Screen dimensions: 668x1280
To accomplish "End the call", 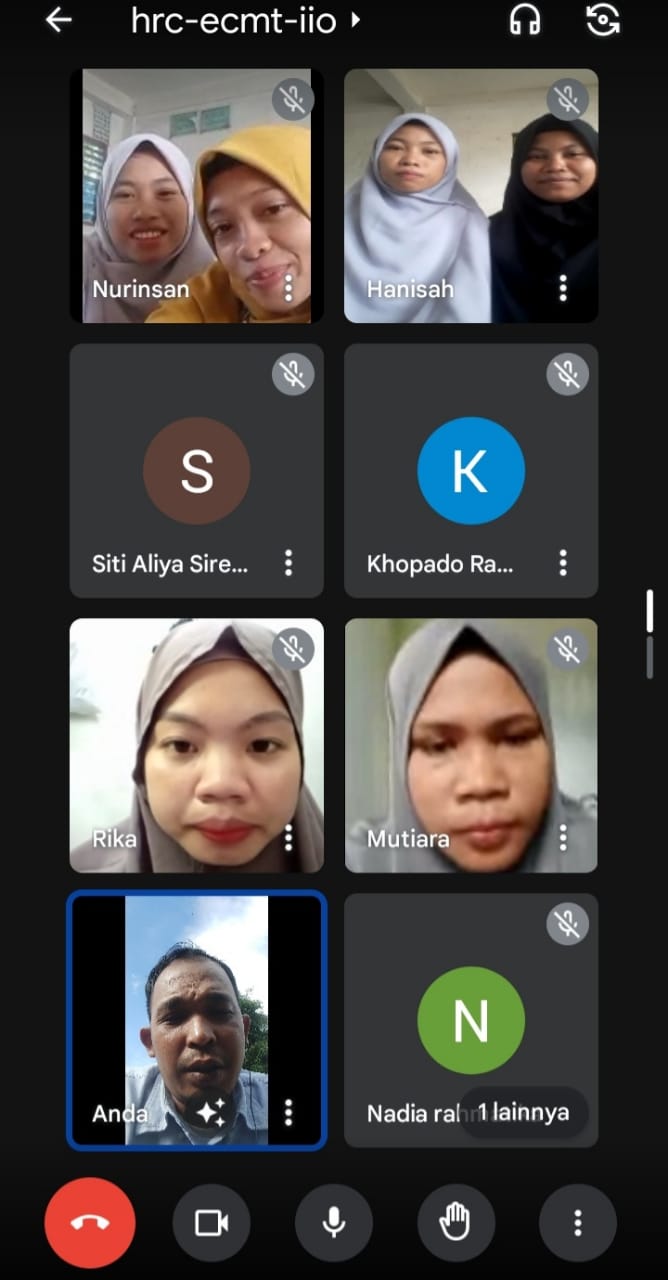I will pos(90,1223).
